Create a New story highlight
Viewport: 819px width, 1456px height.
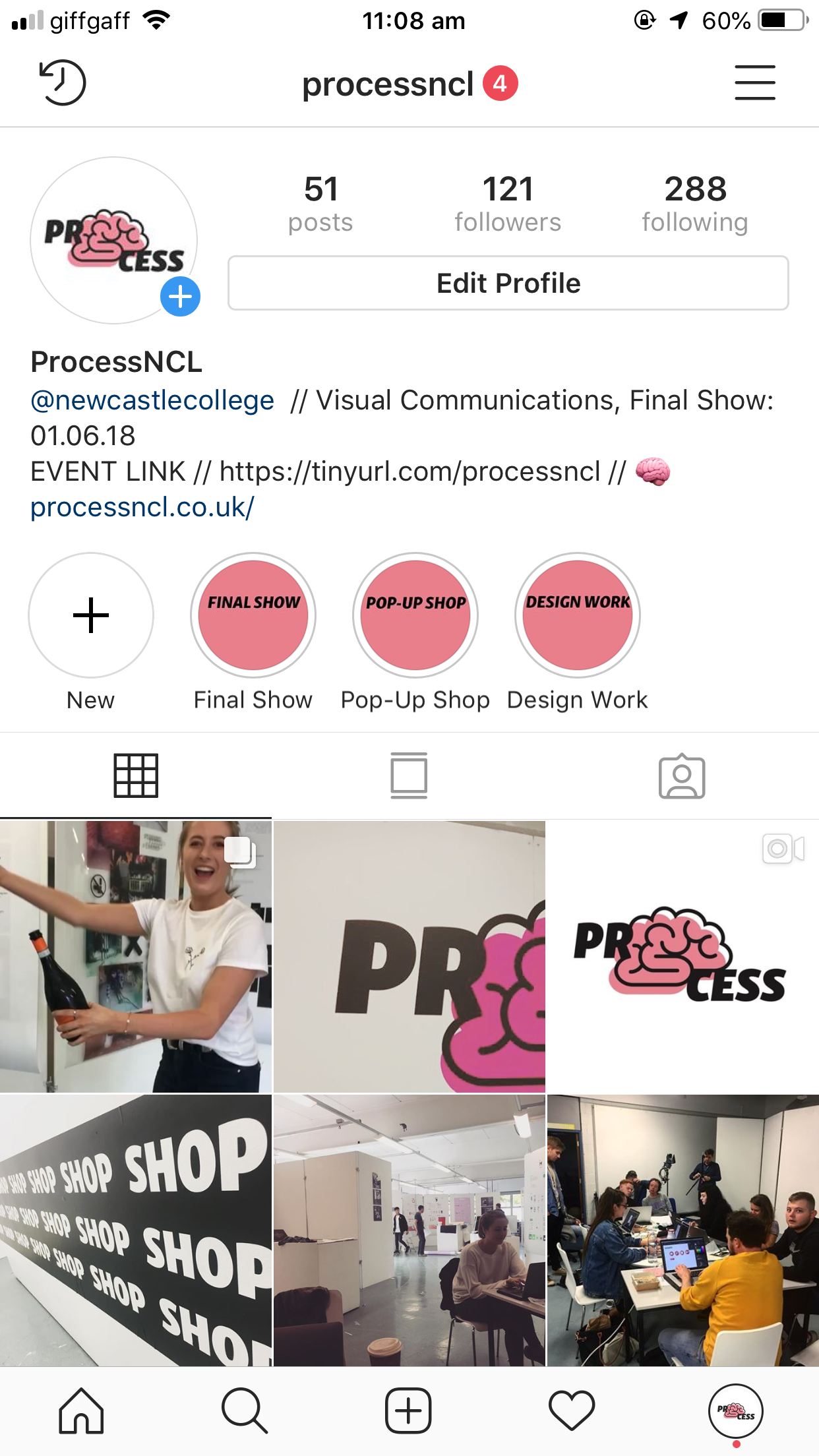coord(91,615)
